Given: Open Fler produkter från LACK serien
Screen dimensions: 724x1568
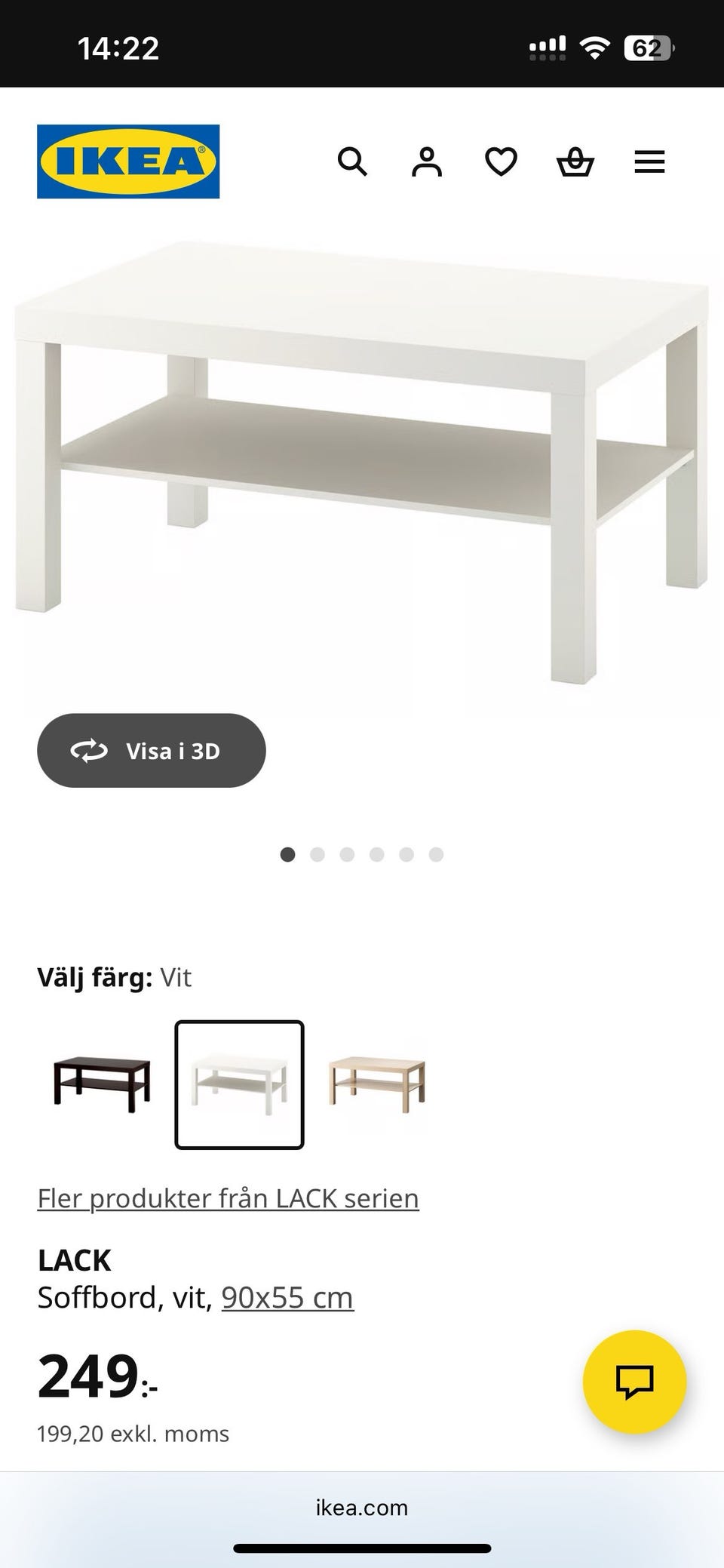Looking at the screenshot, I should (229, 1198).
